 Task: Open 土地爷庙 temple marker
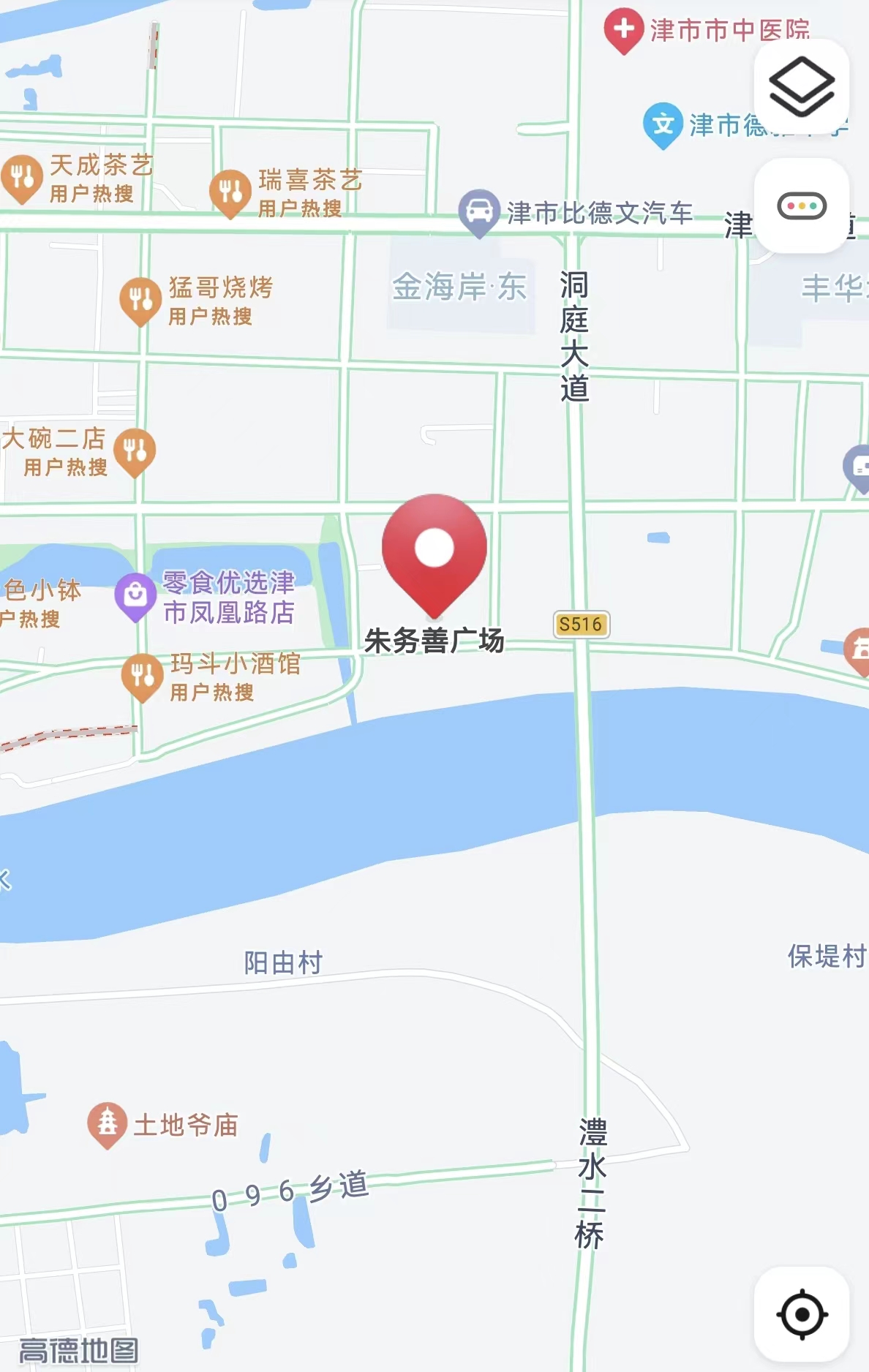click(x=108, y=1123)
